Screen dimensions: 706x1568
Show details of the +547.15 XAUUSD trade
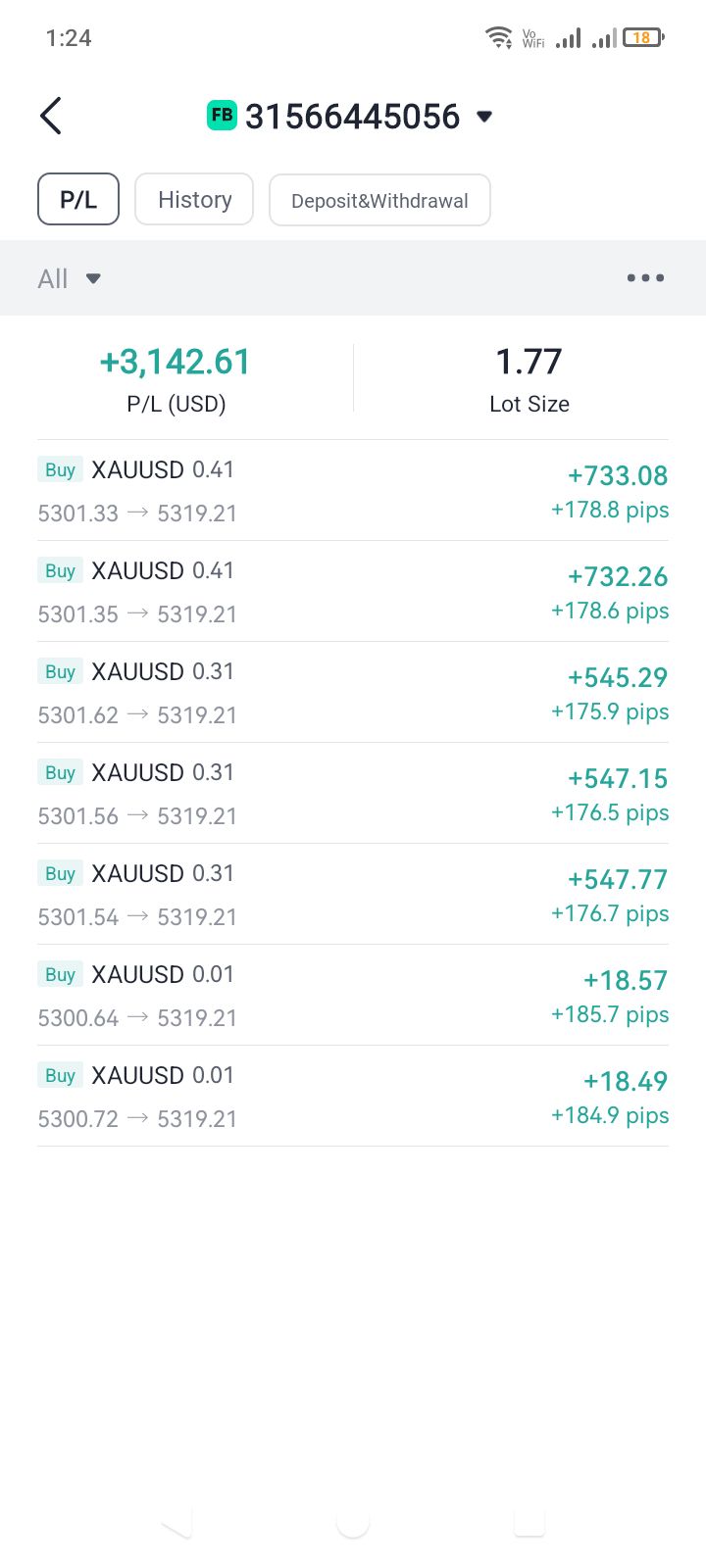tap(353, 794)
